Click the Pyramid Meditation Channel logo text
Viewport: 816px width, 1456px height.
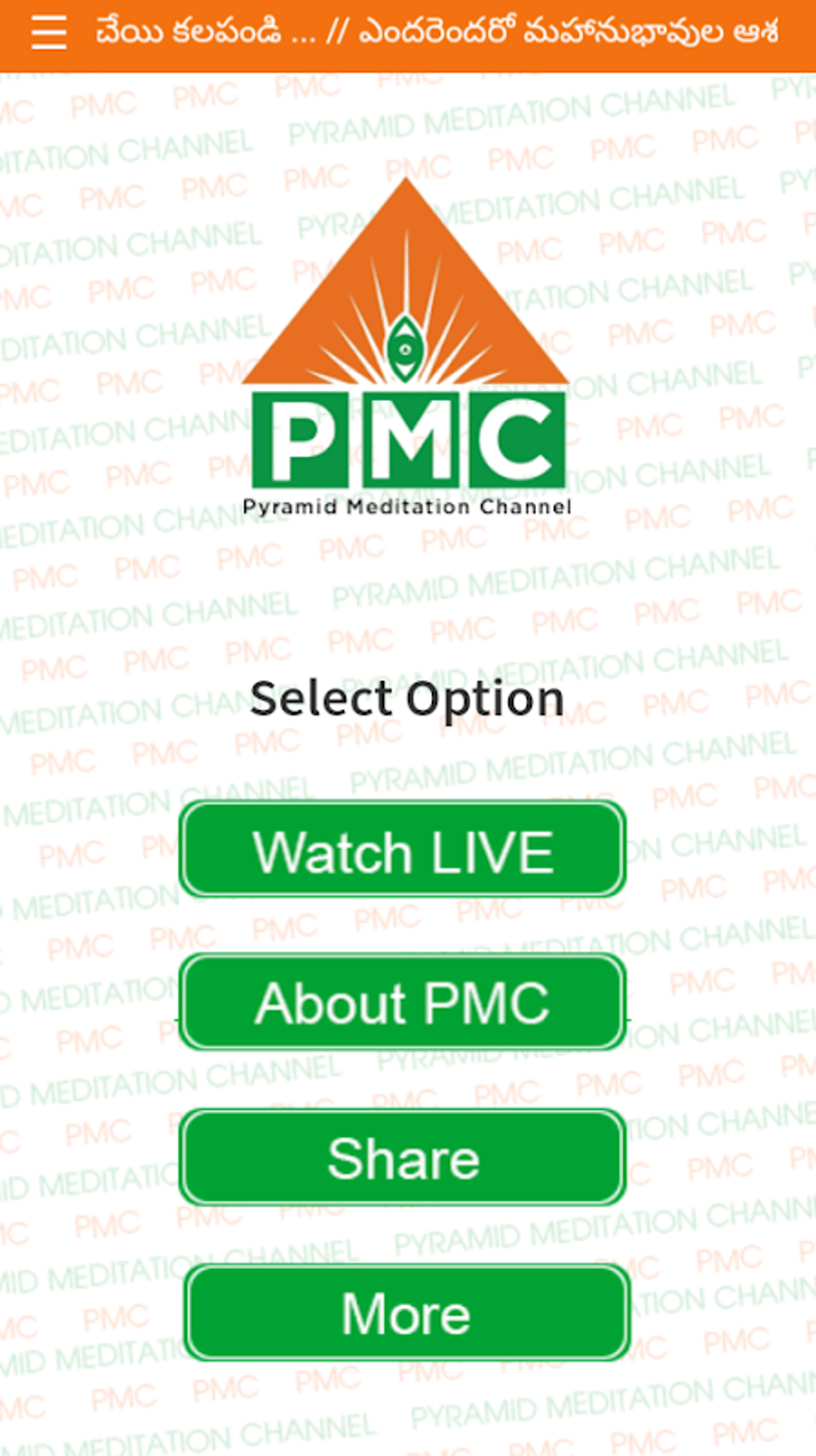tap(408, 505)
